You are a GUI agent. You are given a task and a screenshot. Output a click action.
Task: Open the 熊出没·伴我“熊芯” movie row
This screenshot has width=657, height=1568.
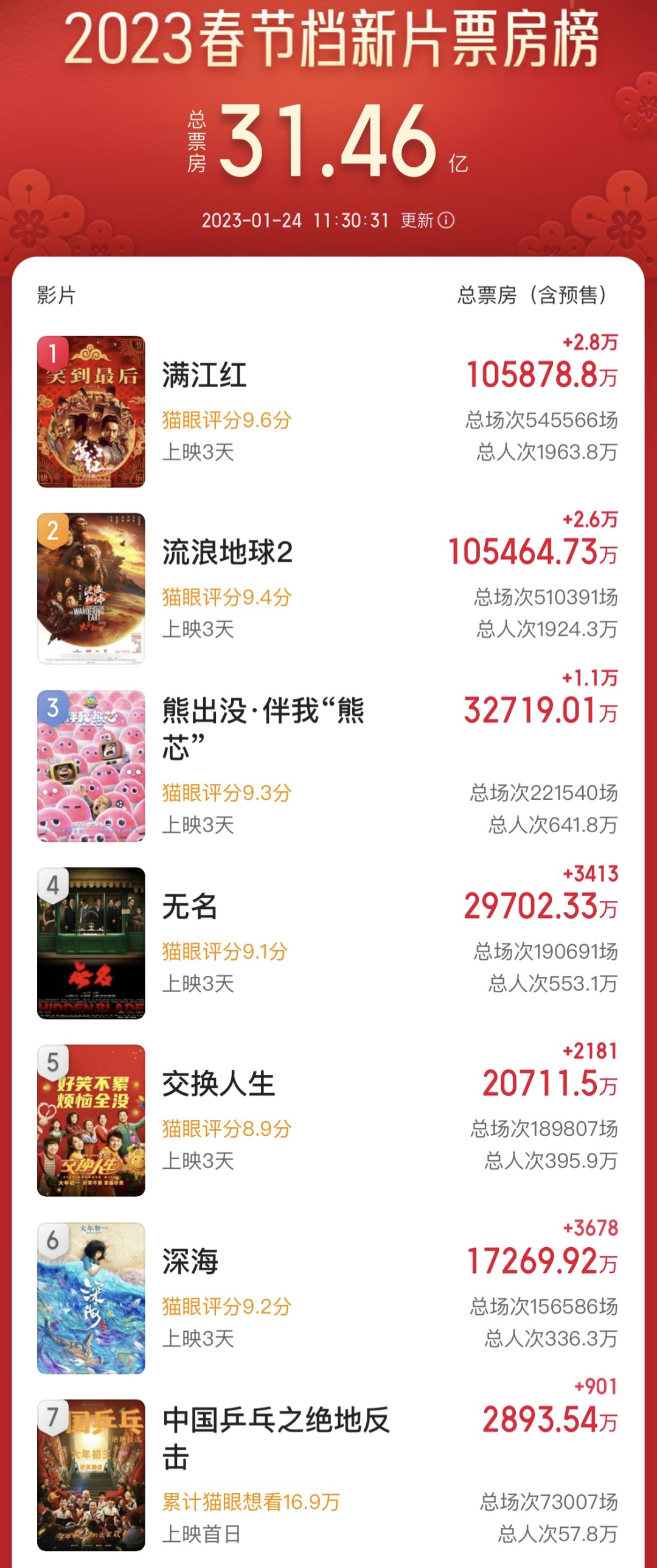click(x=327, y=766)
